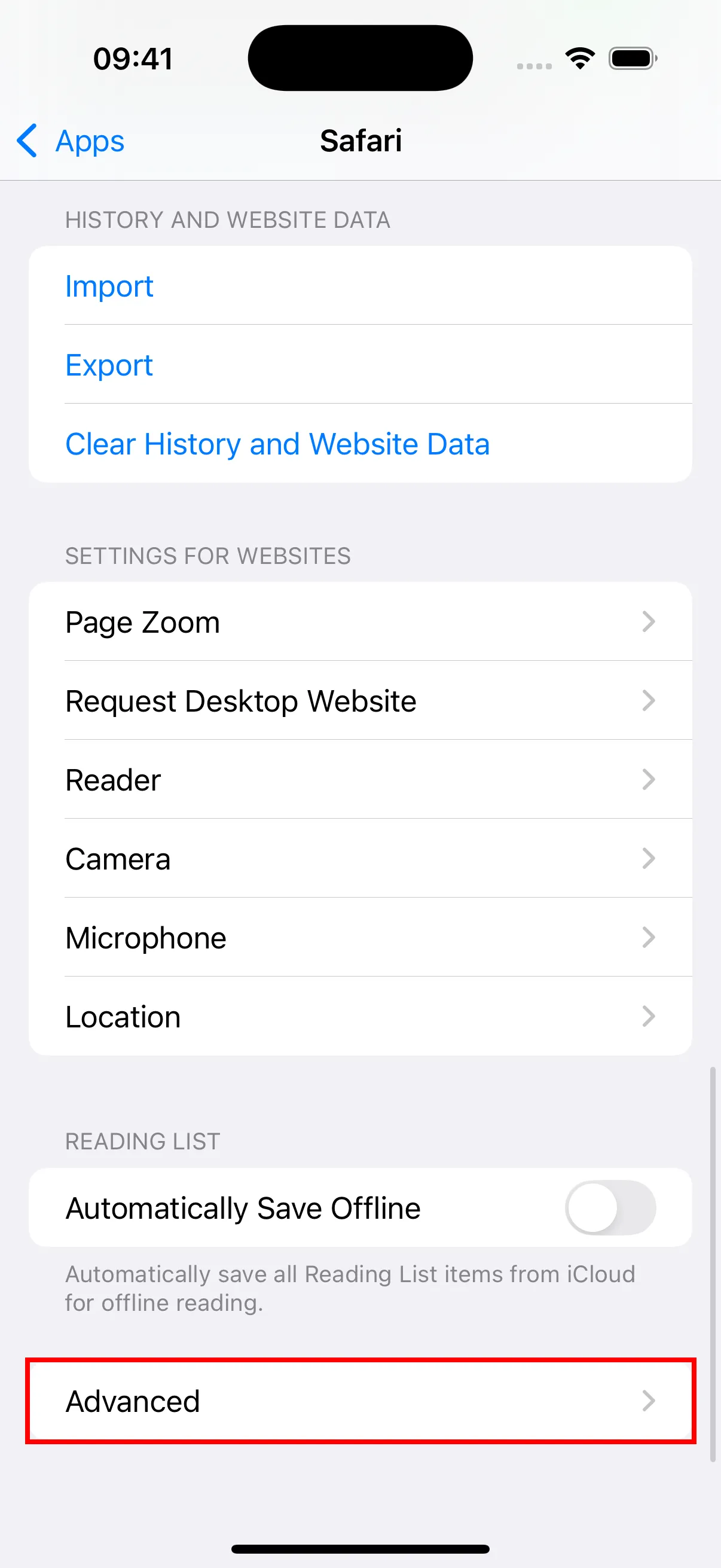Enable Automatically Save Offline switch
Screen dimensions: 721x1568
pos(610,1207)
